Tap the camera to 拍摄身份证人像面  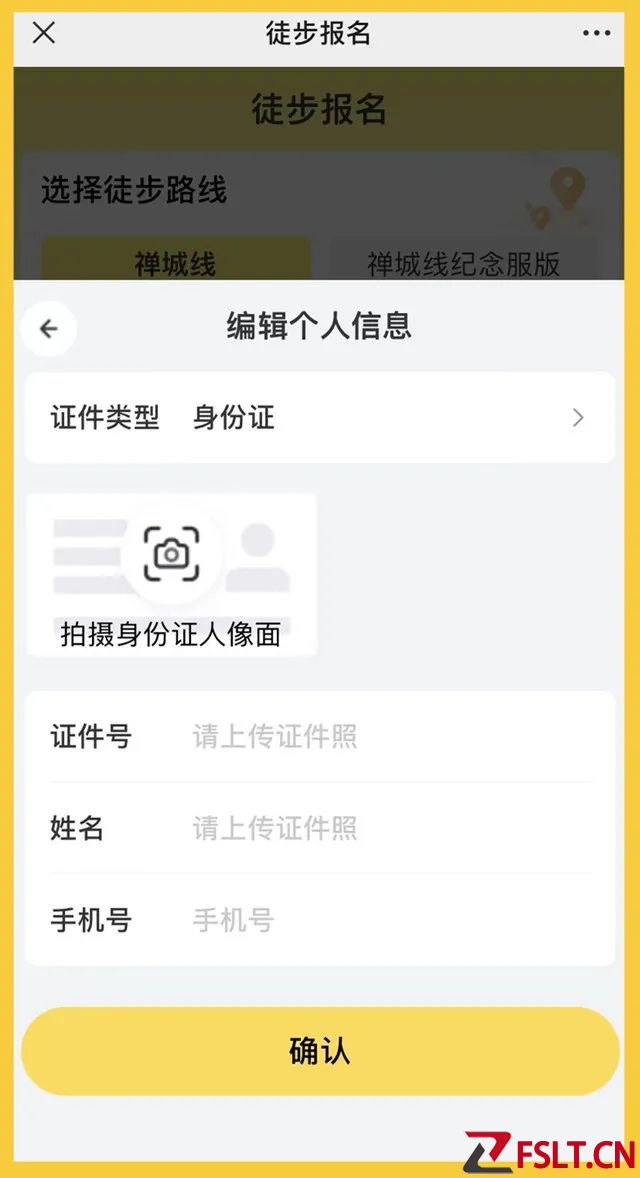pos(172,555)
